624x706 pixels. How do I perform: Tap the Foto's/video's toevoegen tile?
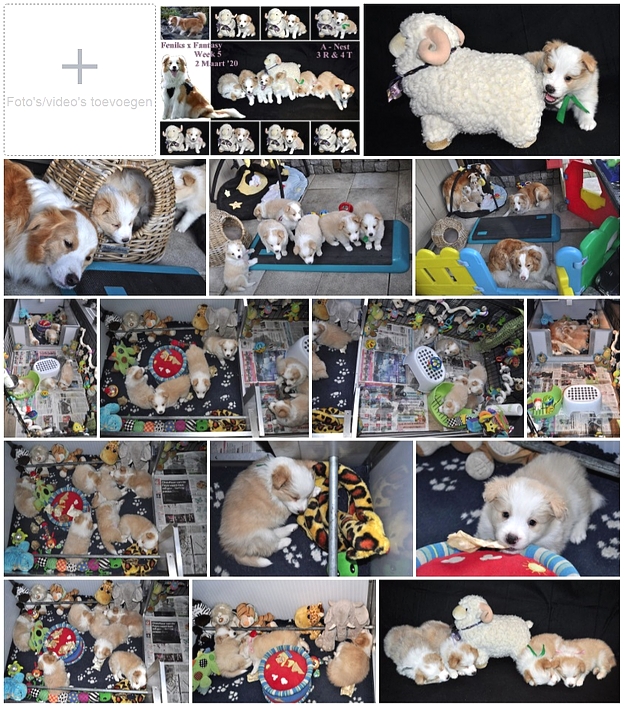point(80,80)
